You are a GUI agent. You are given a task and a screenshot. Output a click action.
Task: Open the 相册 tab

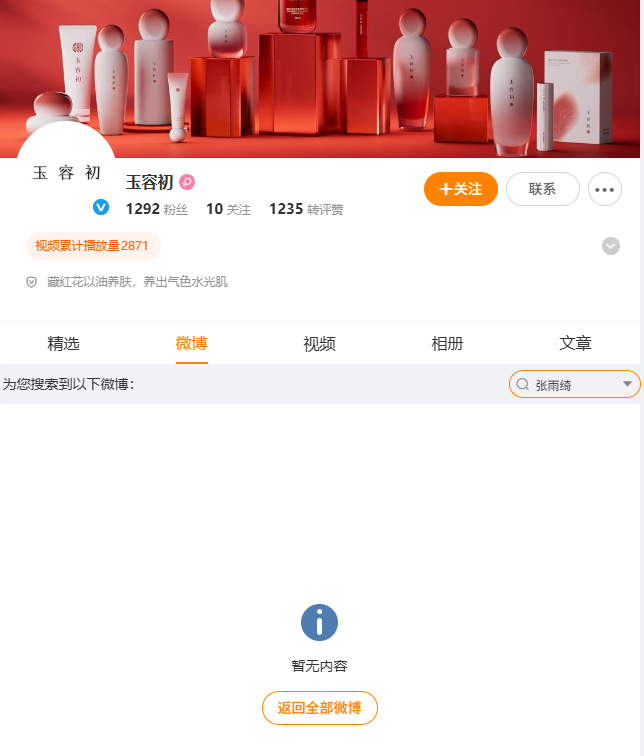coord(447,343)
